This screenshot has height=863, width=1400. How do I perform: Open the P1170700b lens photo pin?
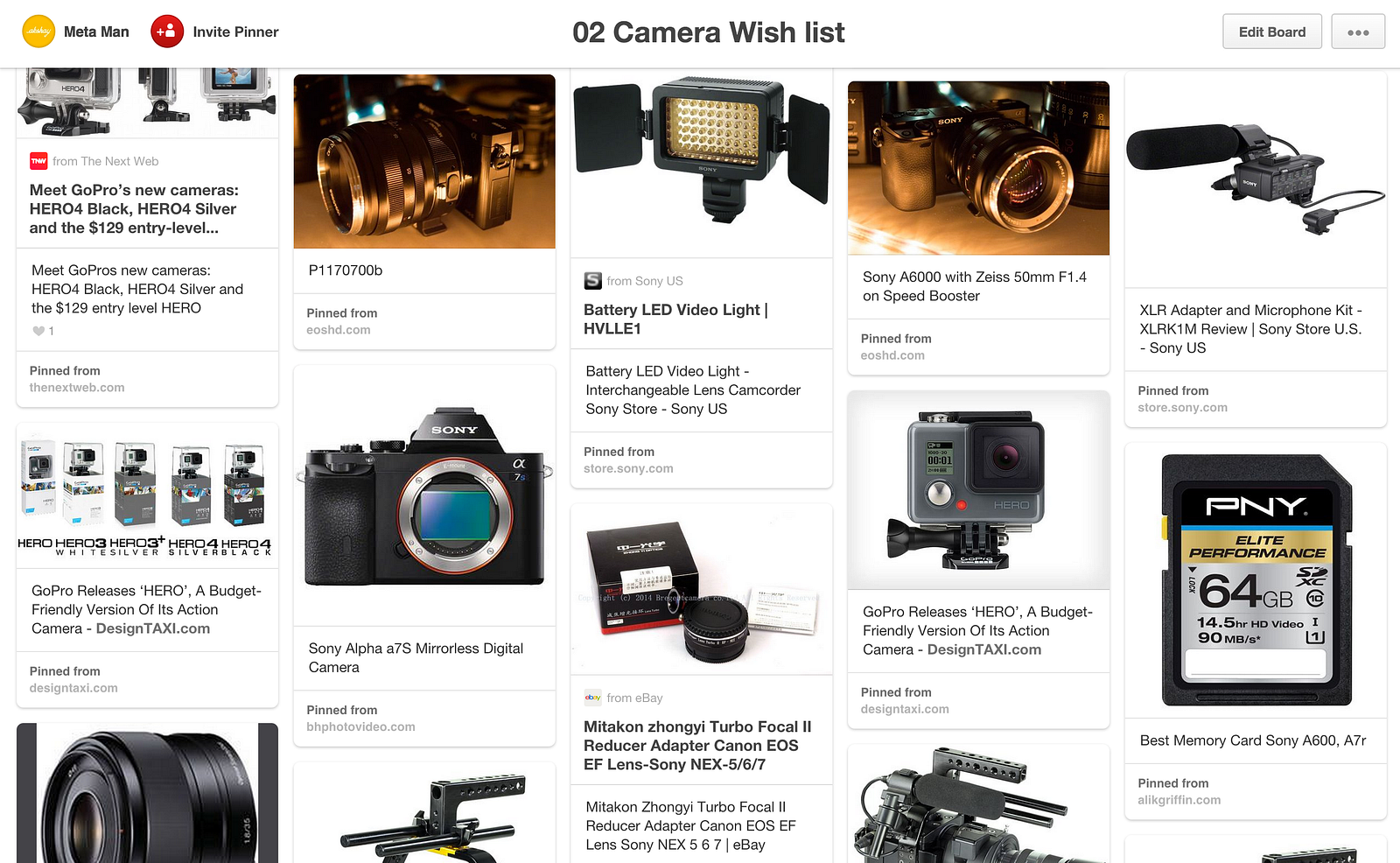(424, 161)
